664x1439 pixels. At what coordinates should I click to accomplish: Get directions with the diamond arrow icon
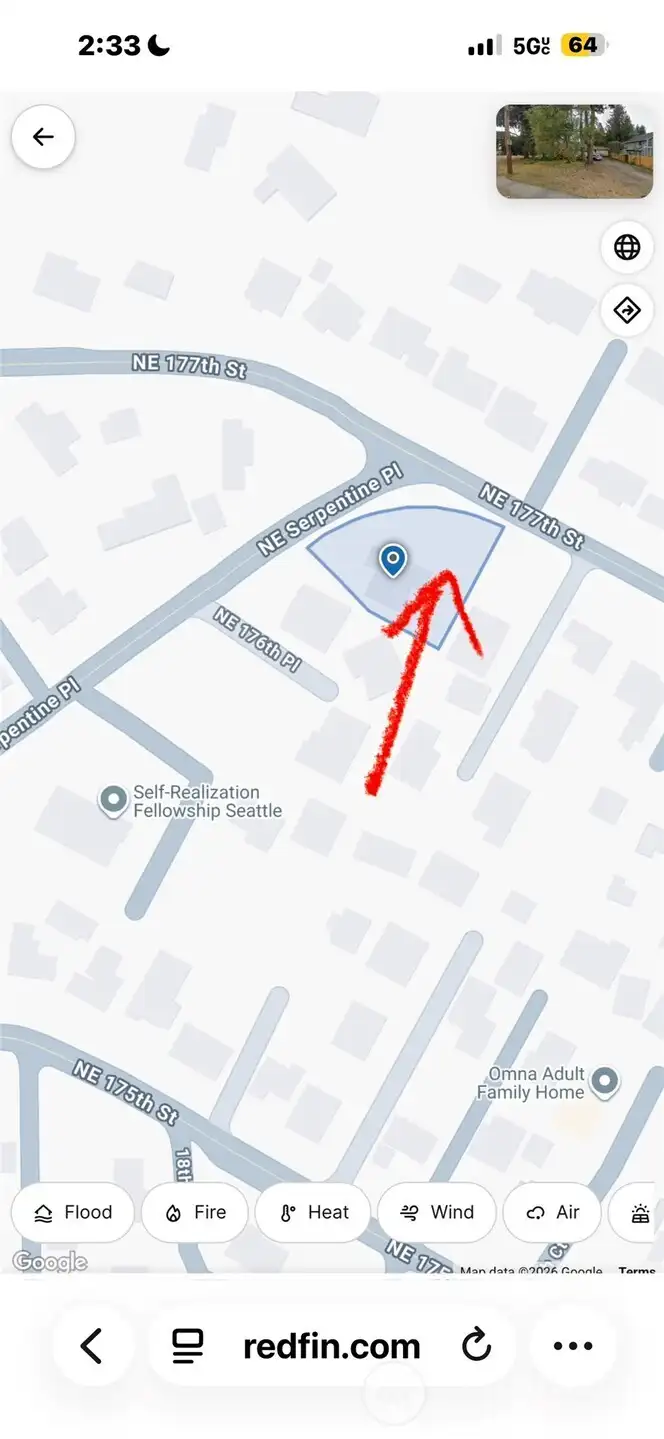click(627, 311)
